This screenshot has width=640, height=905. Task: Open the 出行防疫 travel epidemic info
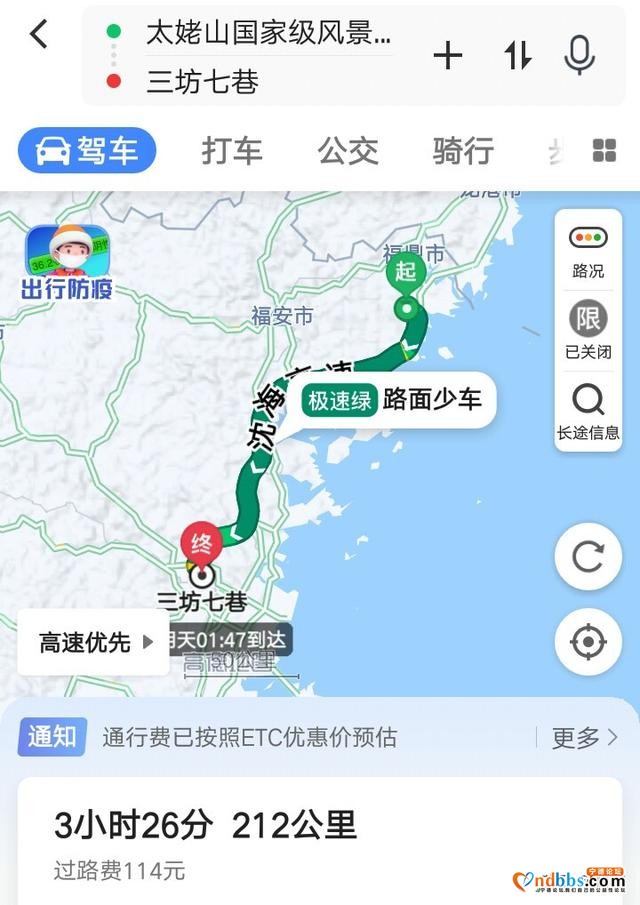pyautogui.click(x=67, y=262)
